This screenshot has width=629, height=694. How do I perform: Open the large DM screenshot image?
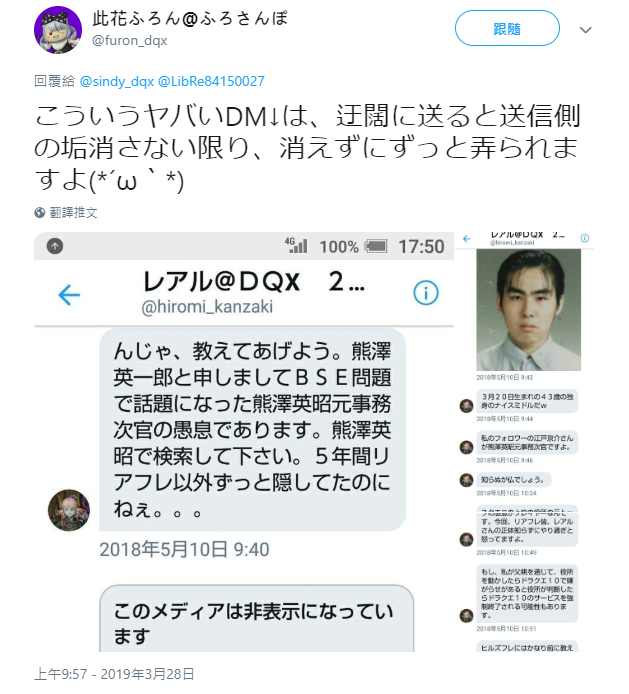pos(240,440)
